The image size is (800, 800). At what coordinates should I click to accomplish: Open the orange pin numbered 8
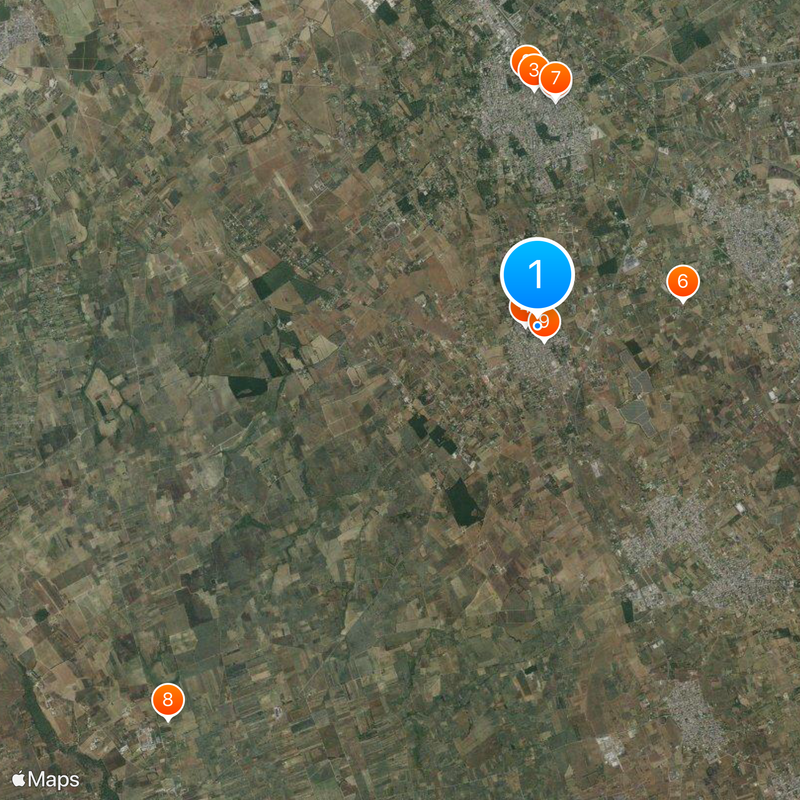pyautogui.click(x=167, y=700)
